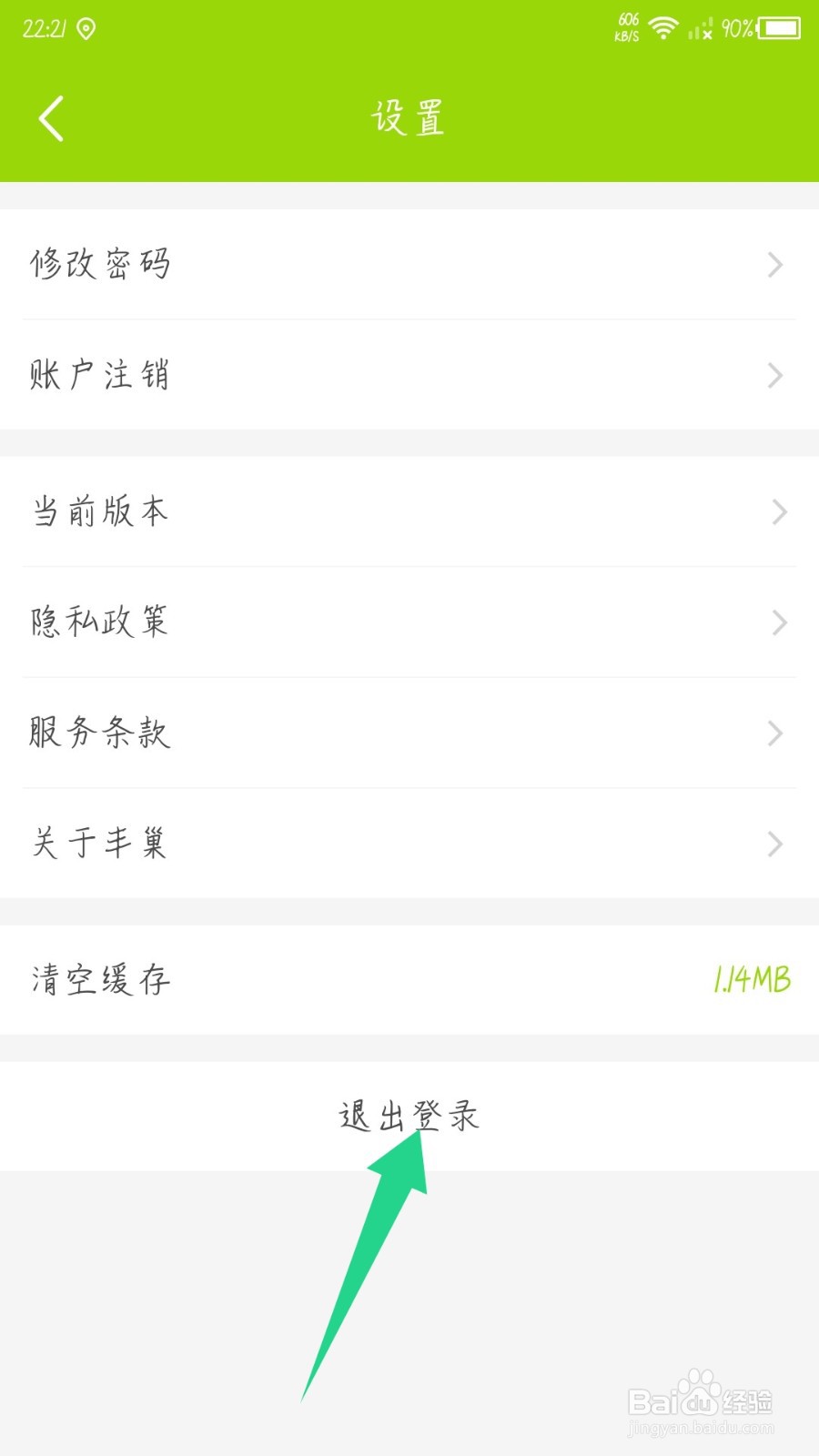View 当前版本 details
The image size is (819, 1456).
[409, 512]
